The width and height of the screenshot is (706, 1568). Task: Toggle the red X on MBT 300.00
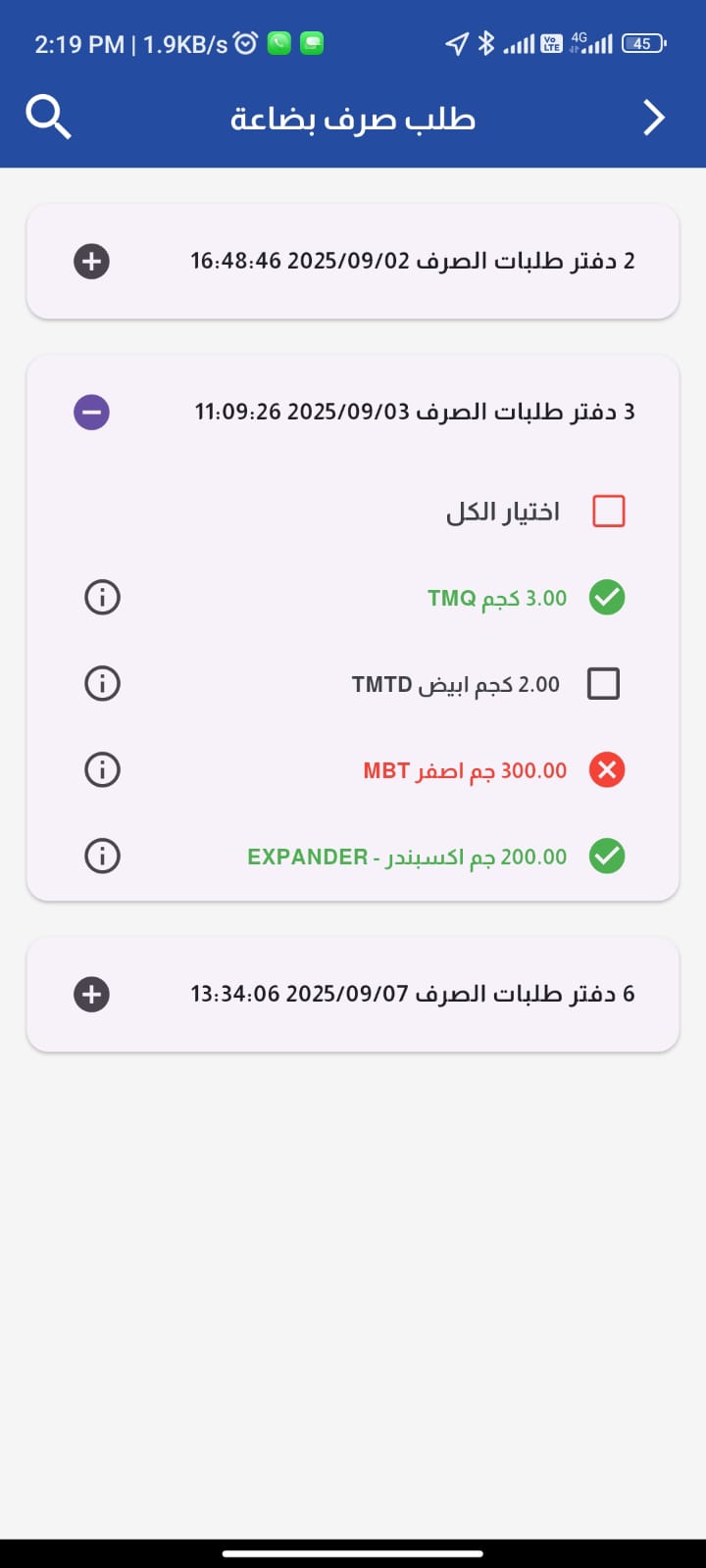607,769
